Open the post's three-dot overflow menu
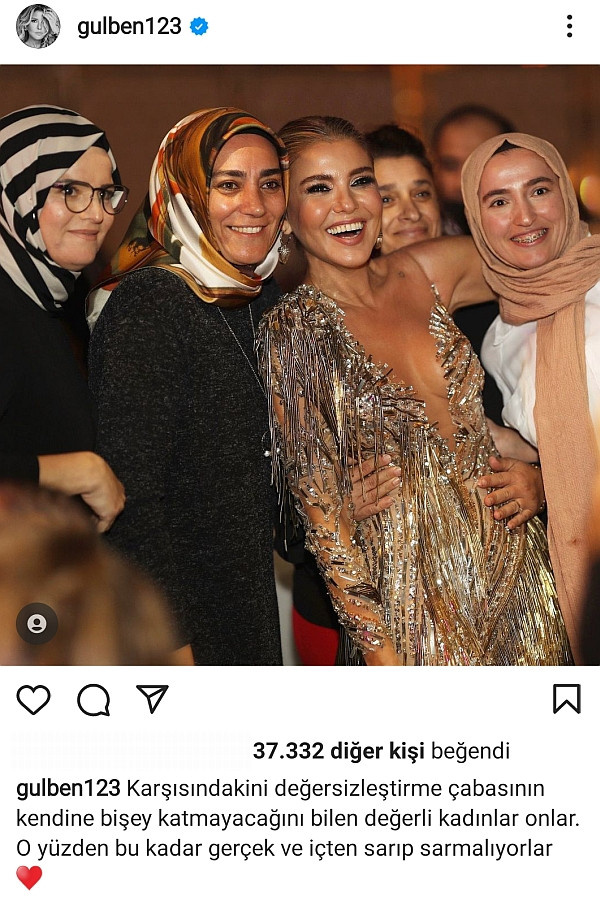600x897 pixels. [569, 27]
